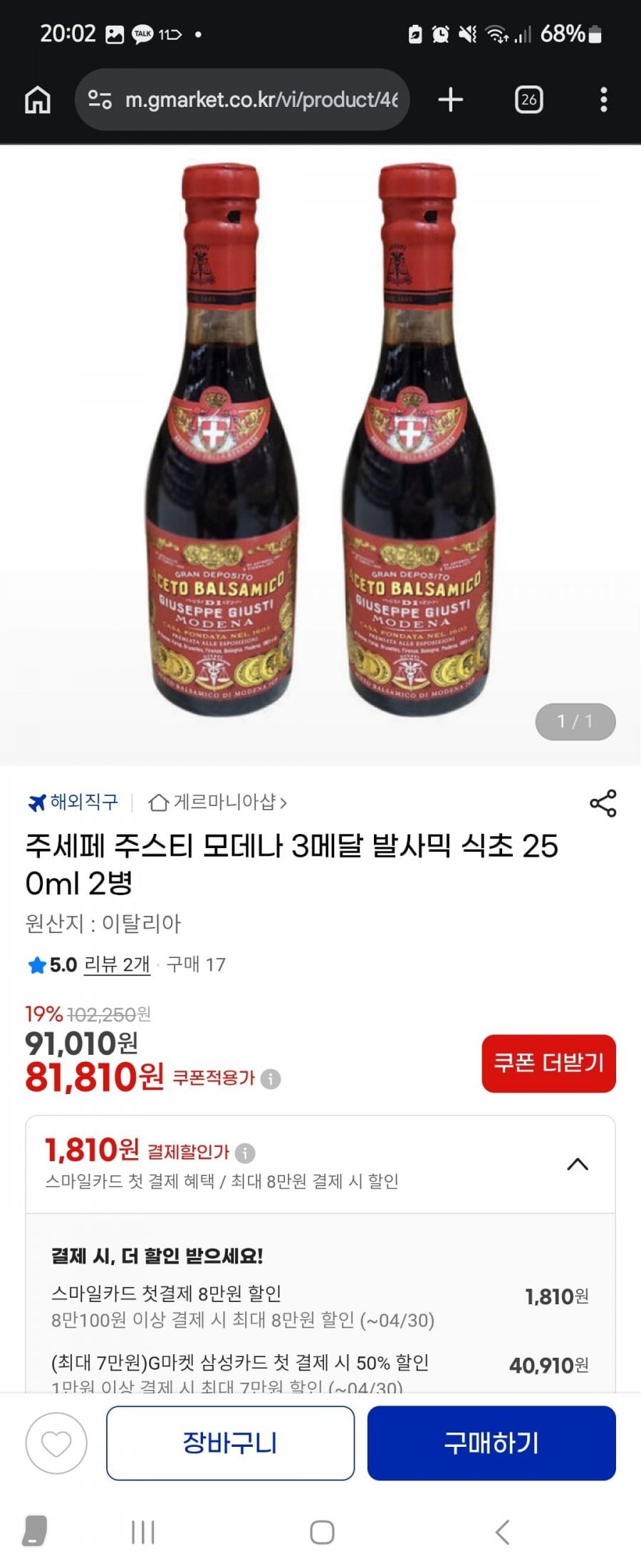The height and width of the screenshot is (1568, 641).
Task: Open a new browser tab
Action: click(450, 100)
